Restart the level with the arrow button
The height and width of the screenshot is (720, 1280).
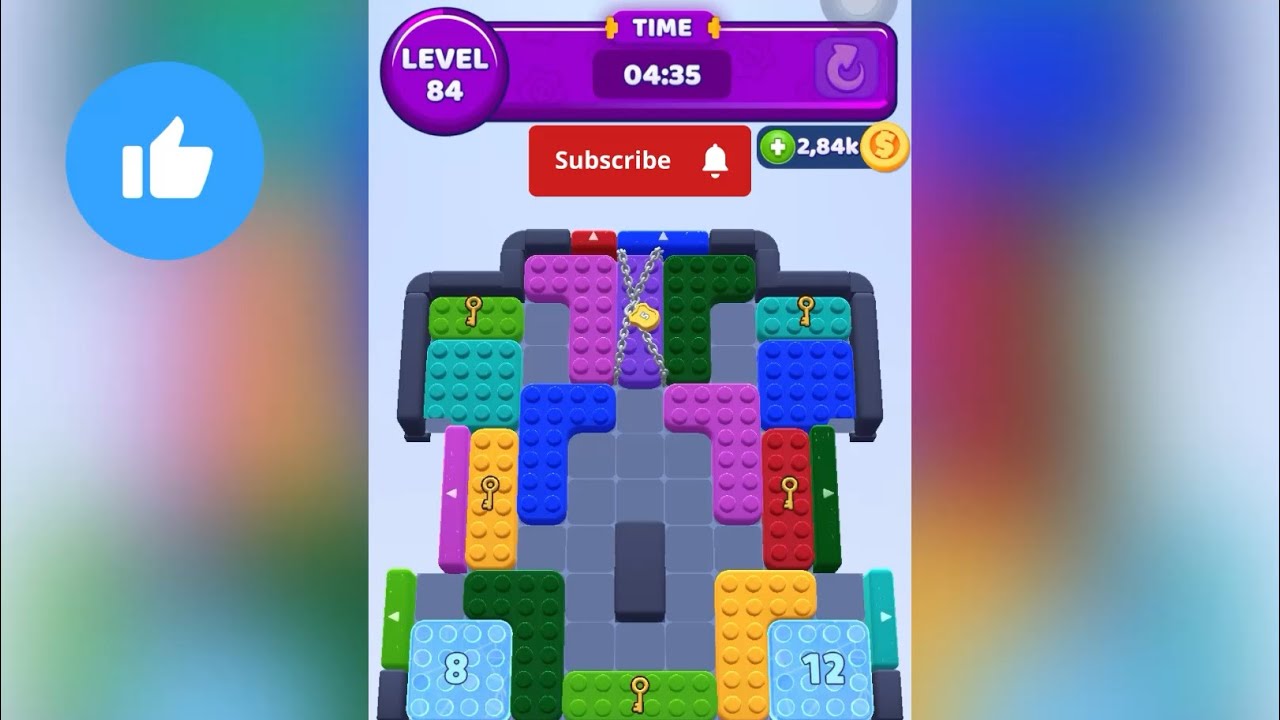point(846,68)
